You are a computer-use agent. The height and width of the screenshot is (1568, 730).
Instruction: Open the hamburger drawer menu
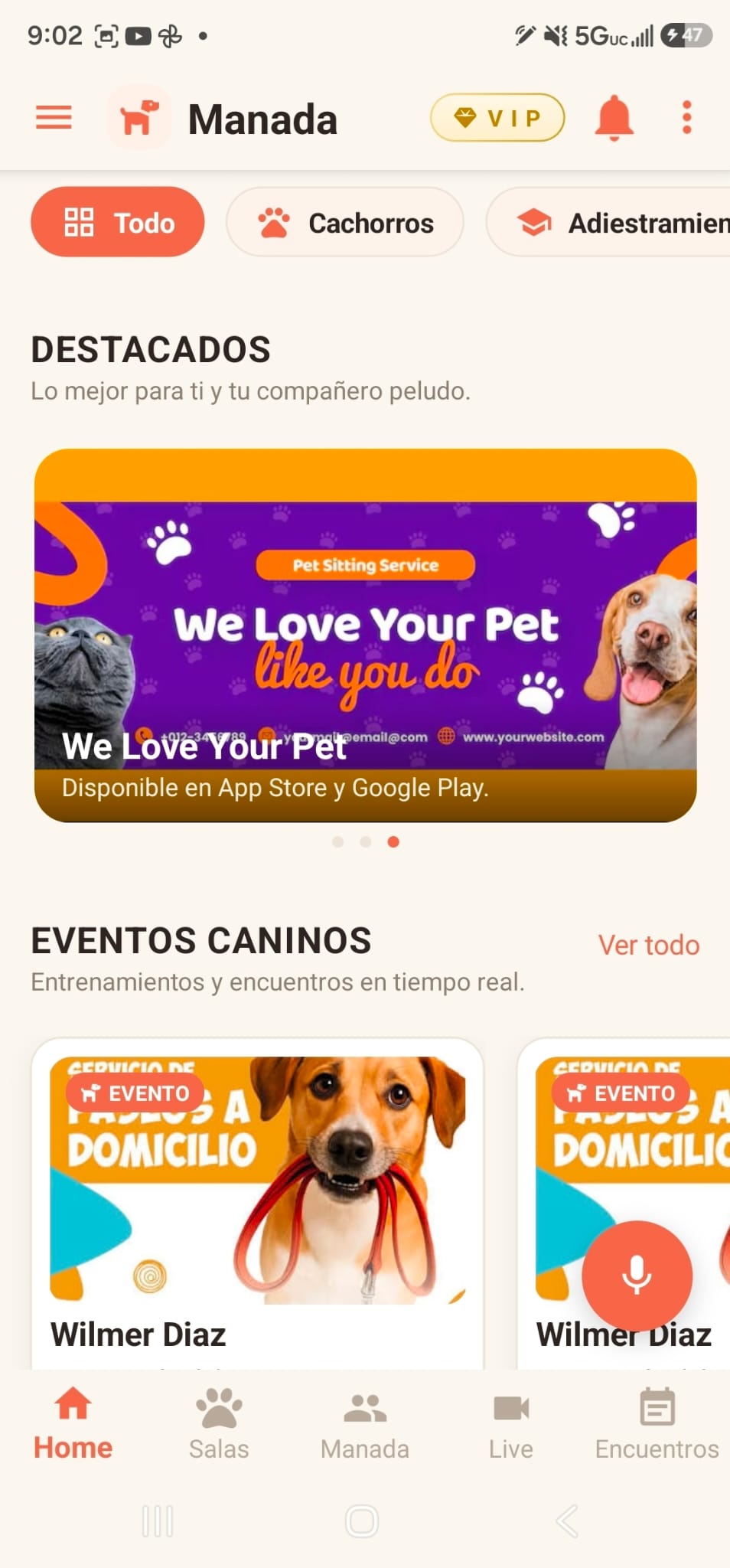(54, 118)
